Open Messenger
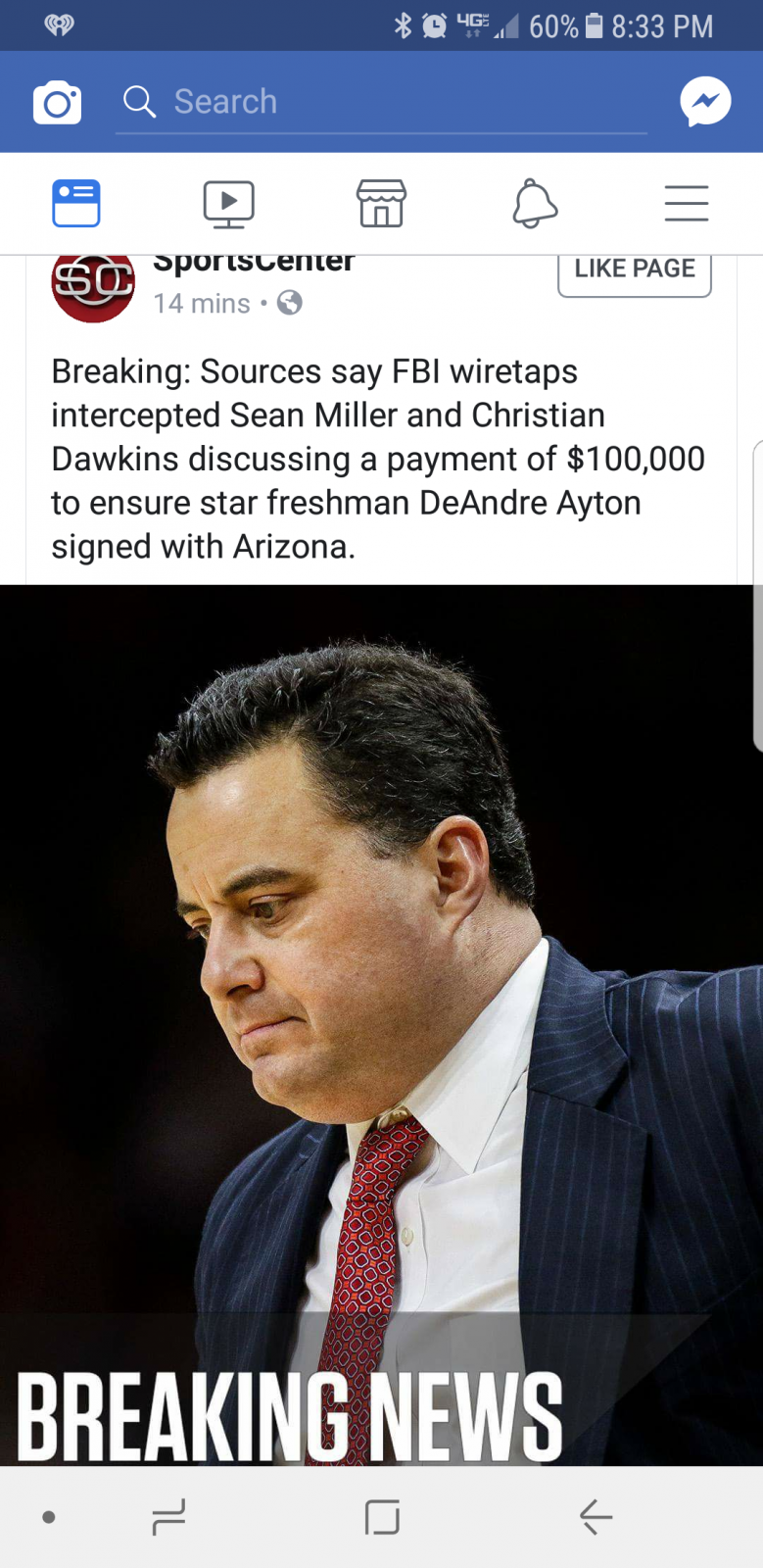 705,102
